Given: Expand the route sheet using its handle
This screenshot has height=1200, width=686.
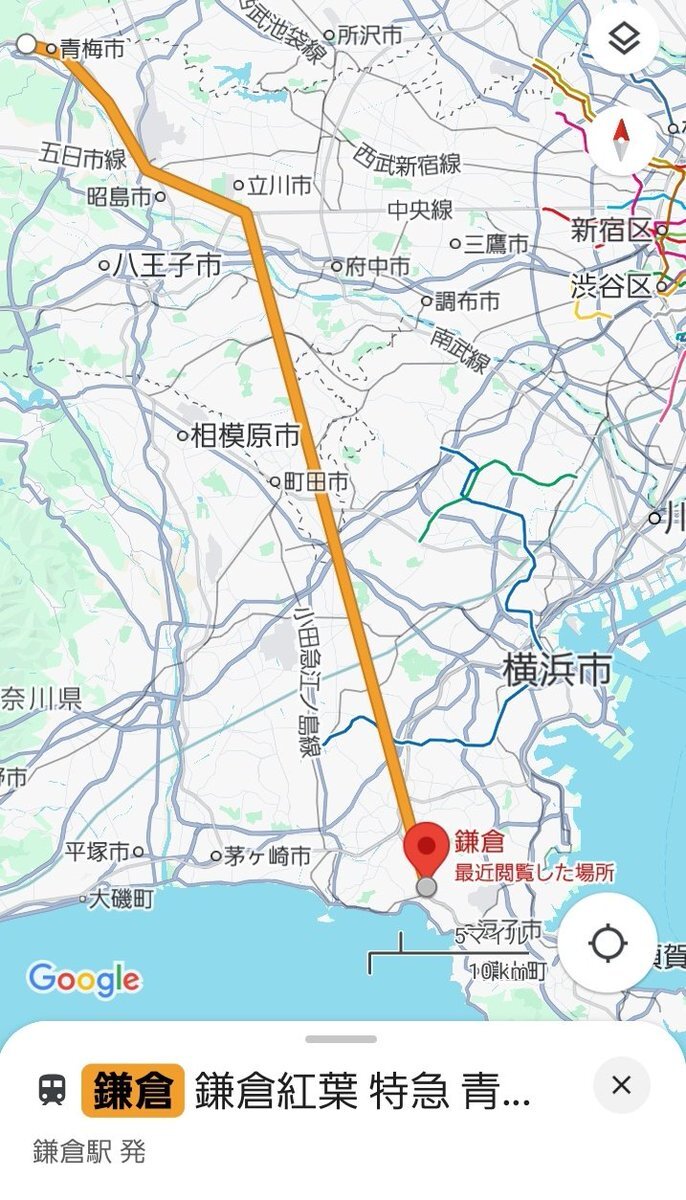Looking at the screenshot, I should [x=342, y=1040].
